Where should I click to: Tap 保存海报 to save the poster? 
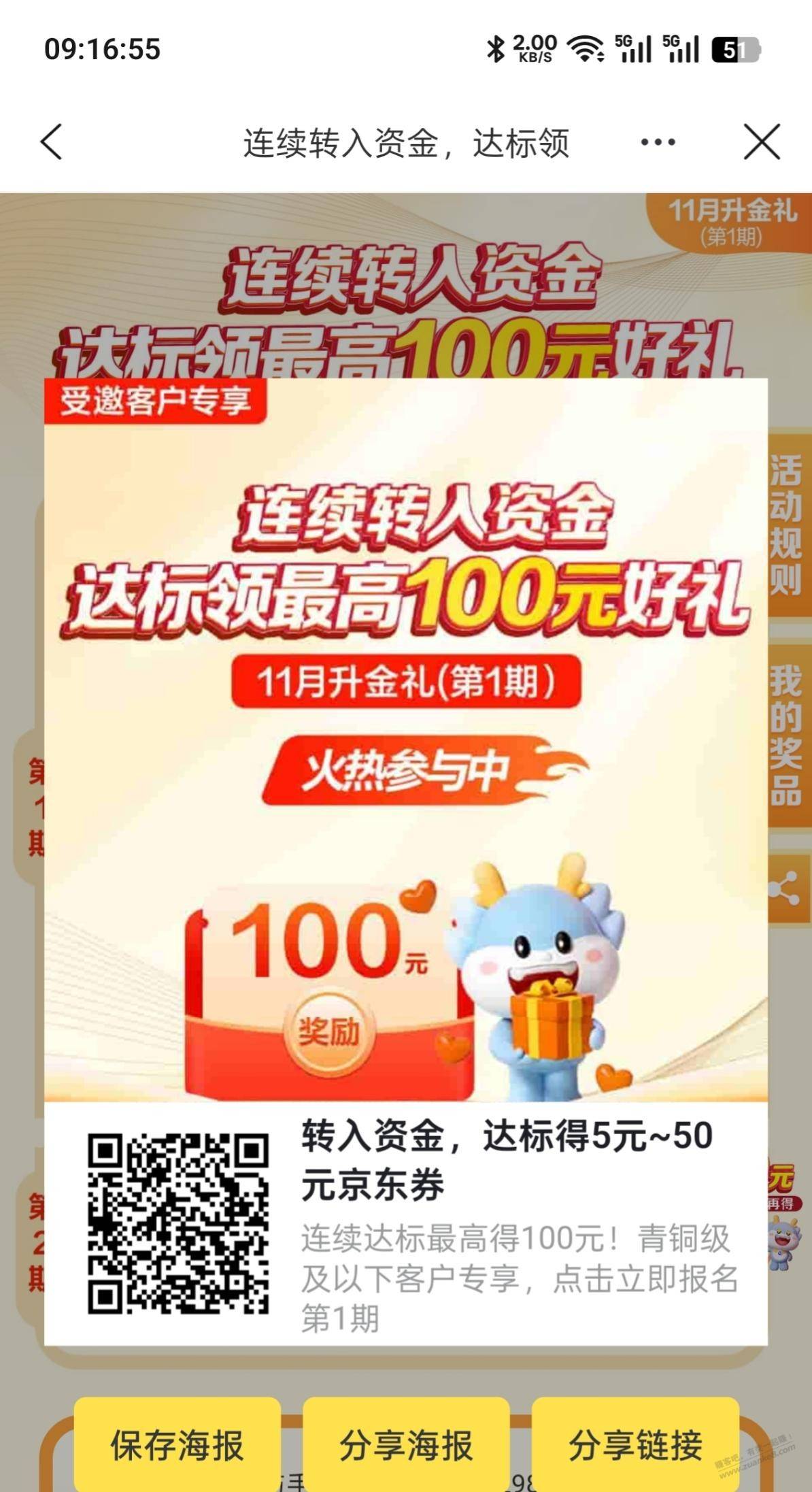click(177, 1445)
